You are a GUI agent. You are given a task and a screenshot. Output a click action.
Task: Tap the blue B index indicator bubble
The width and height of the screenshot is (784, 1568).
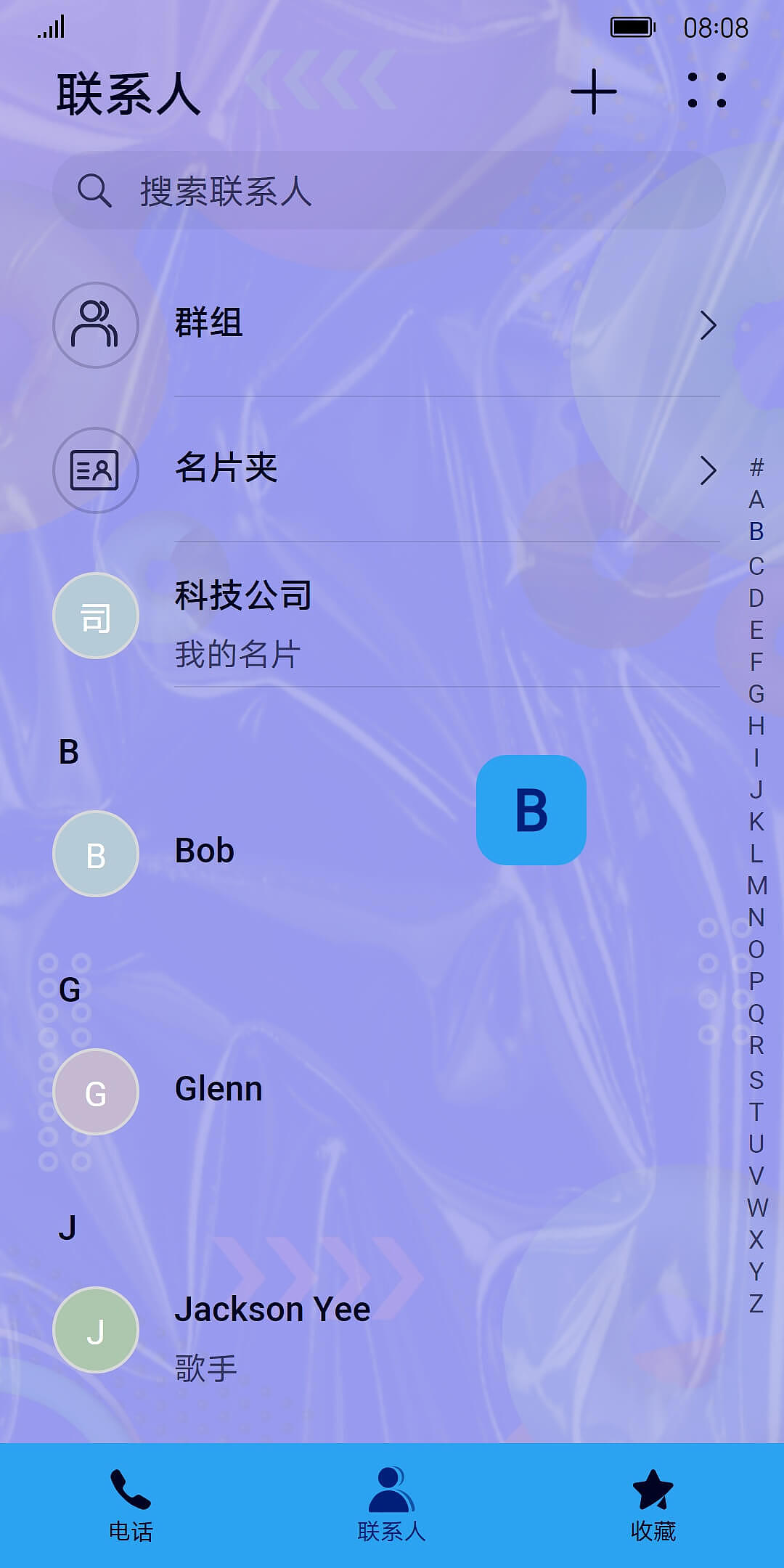pos(532,811)
